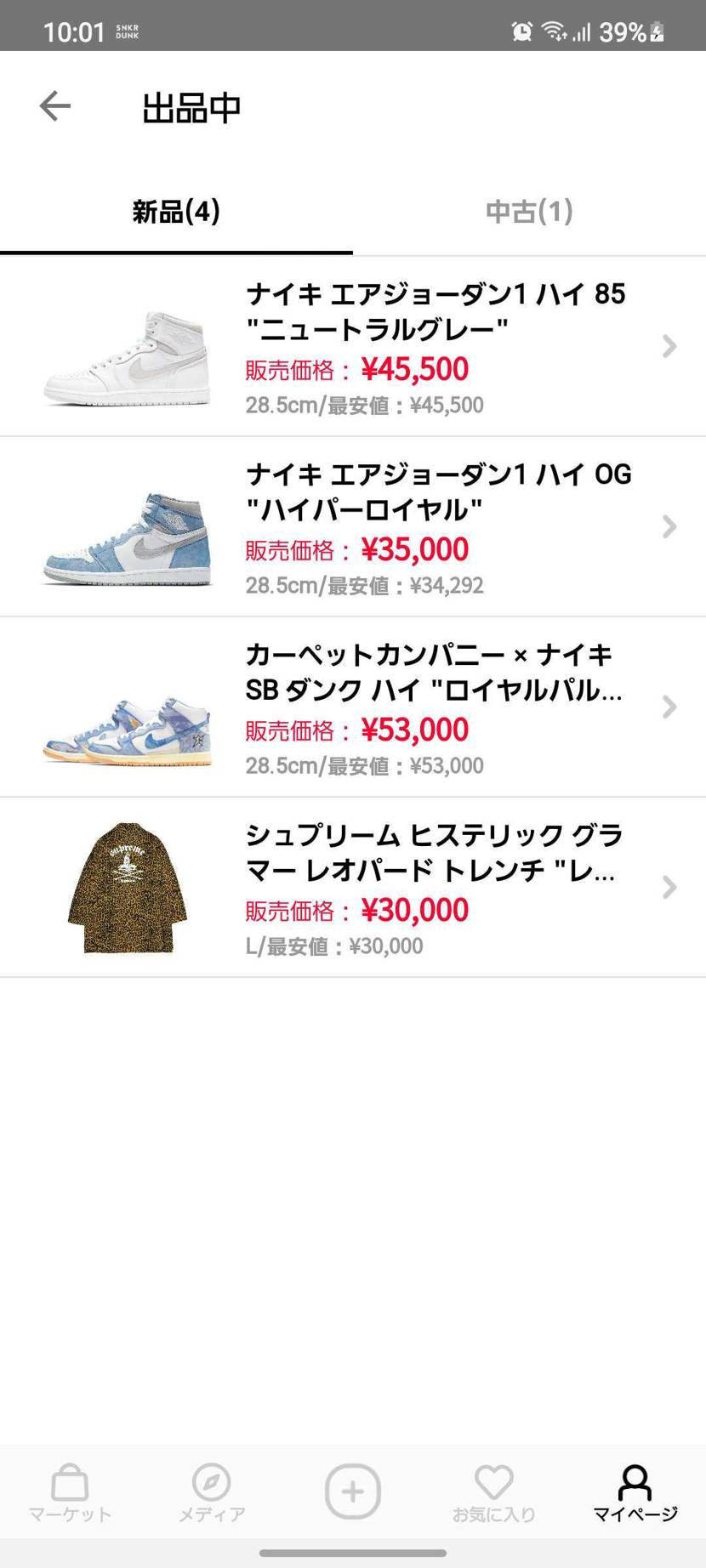Open the SB ダンク ハイ listing chevron

(669, 707)
